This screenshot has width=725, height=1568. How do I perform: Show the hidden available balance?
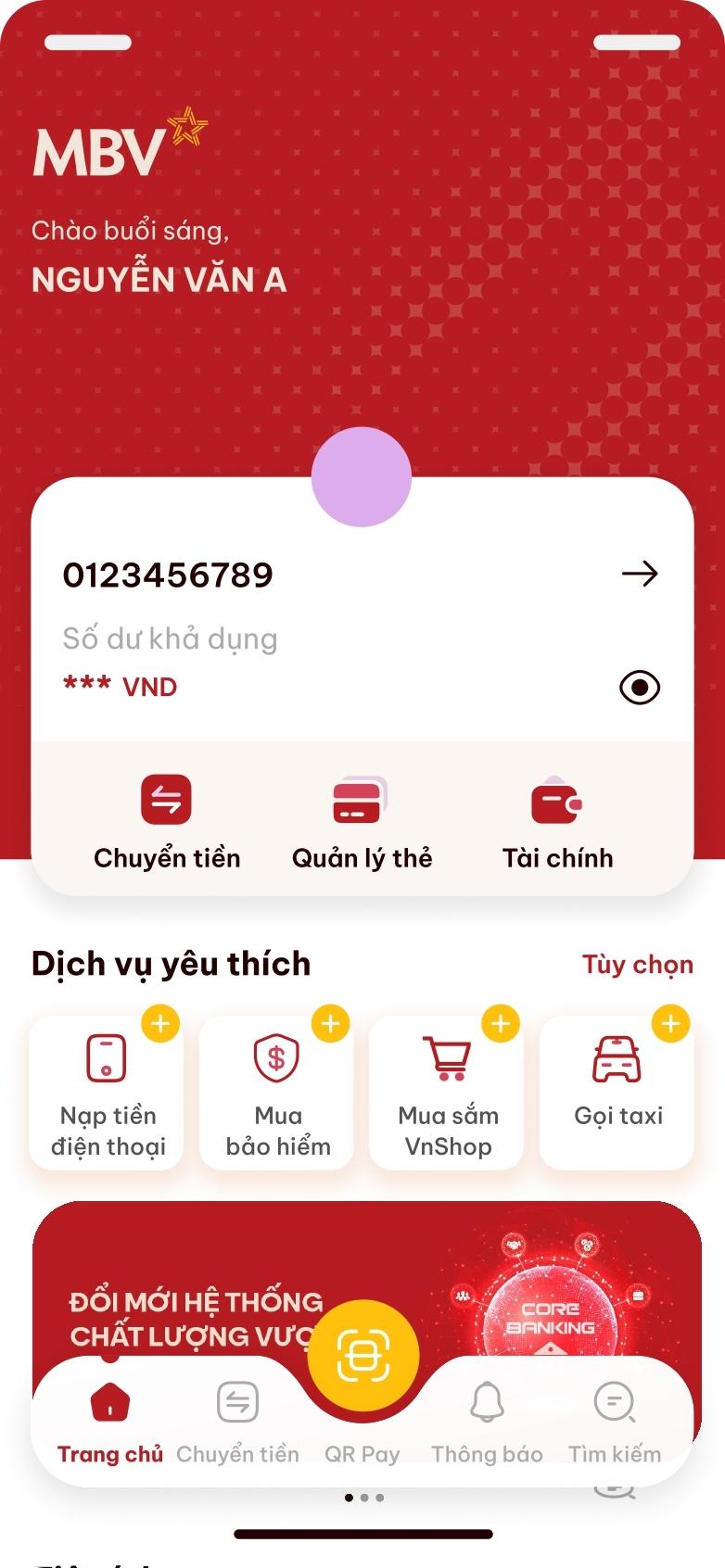(640, 688)
